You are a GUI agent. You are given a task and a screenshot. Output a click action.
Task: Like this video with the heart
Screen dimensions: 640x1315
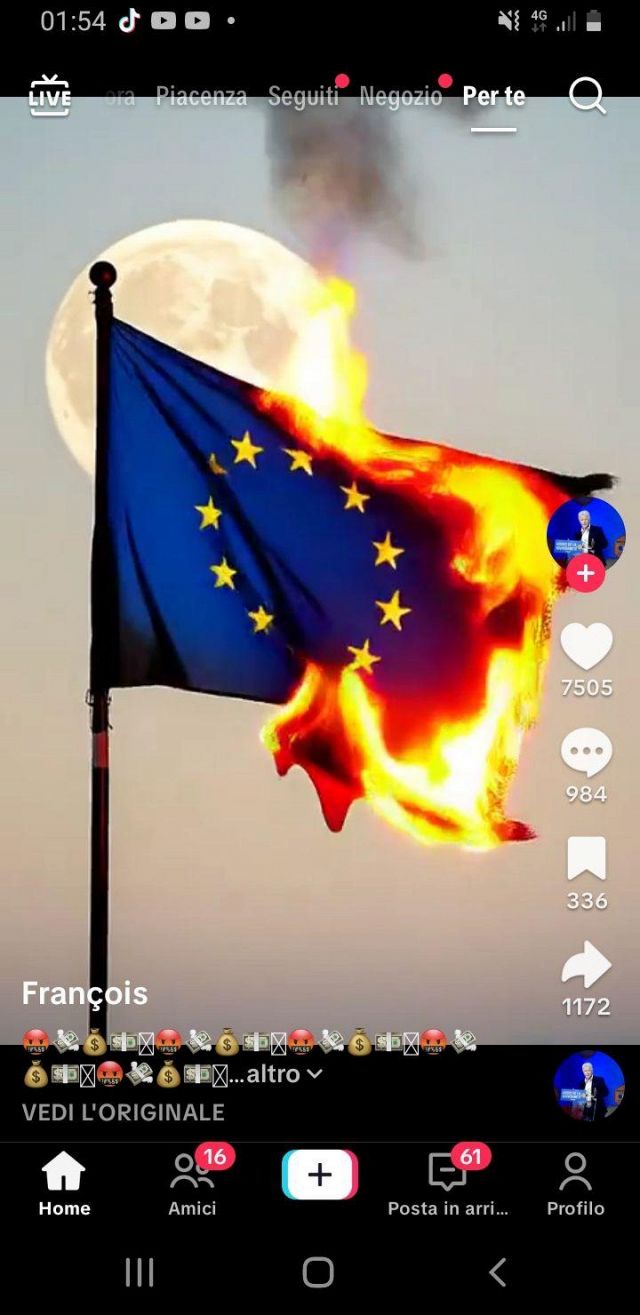coord(586,646)
